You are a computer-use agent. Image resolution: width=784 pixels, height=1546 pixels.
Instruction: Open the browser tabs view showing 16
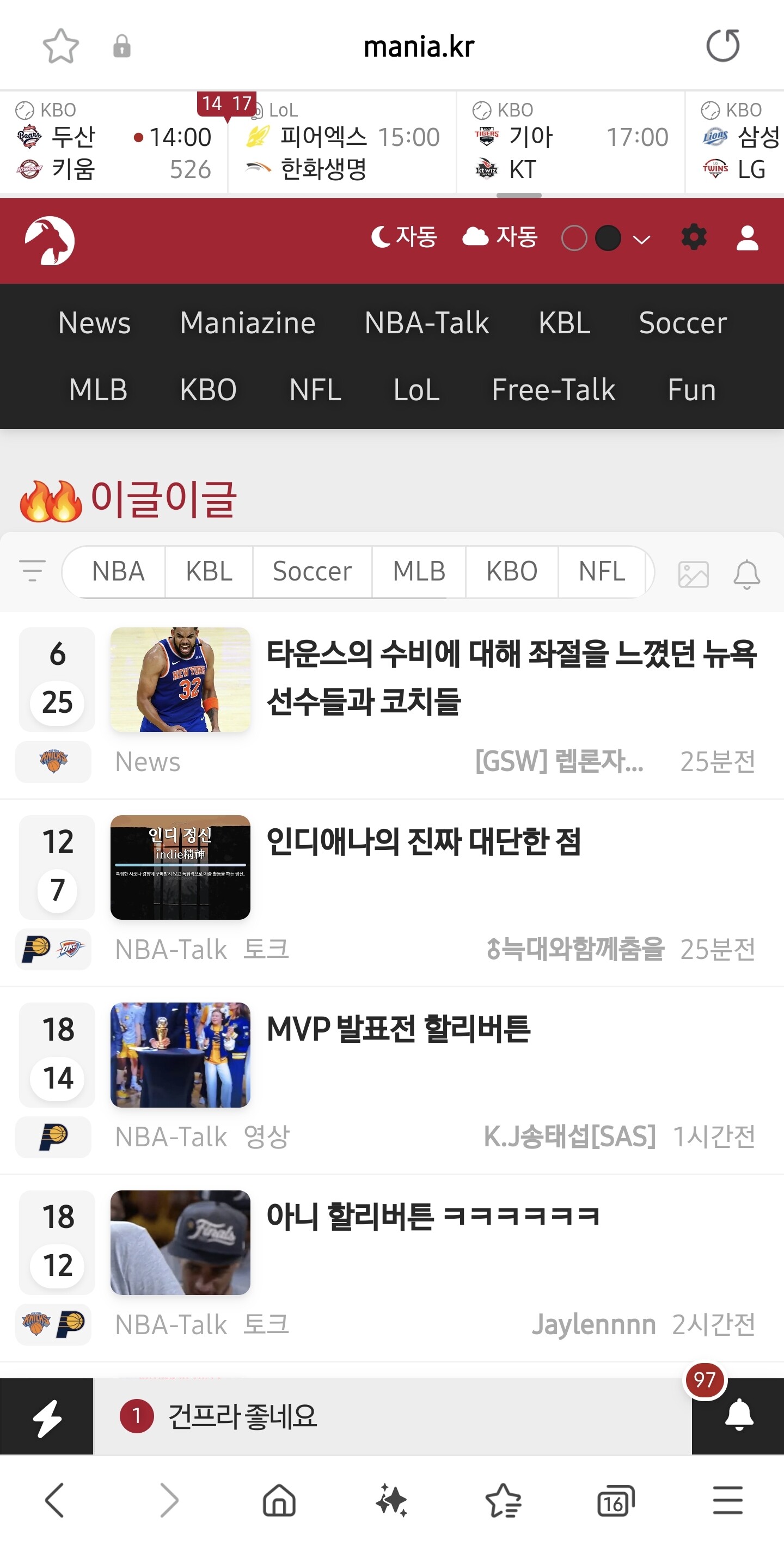(615, 1501)
